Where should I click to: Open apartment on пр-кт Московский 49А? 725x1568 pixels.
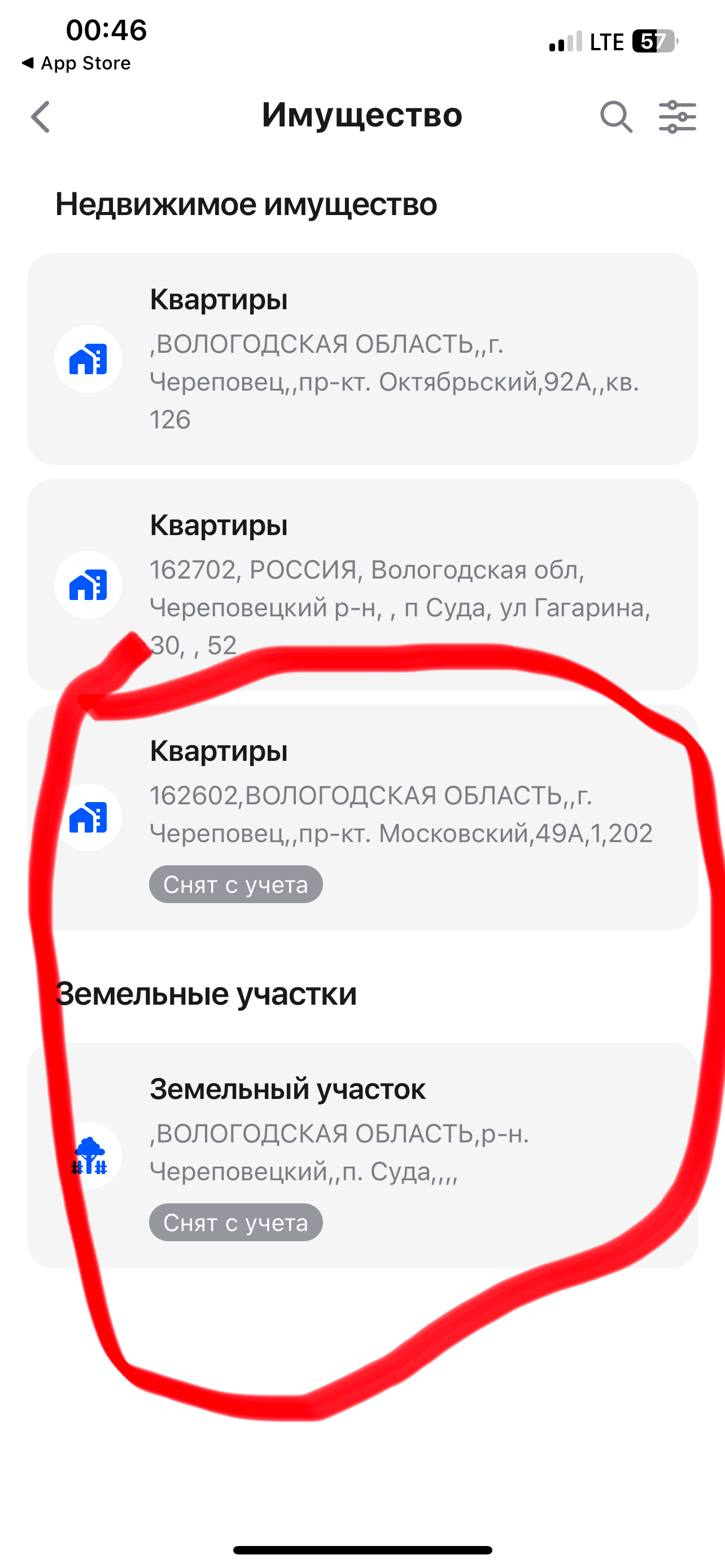(362, 816)
